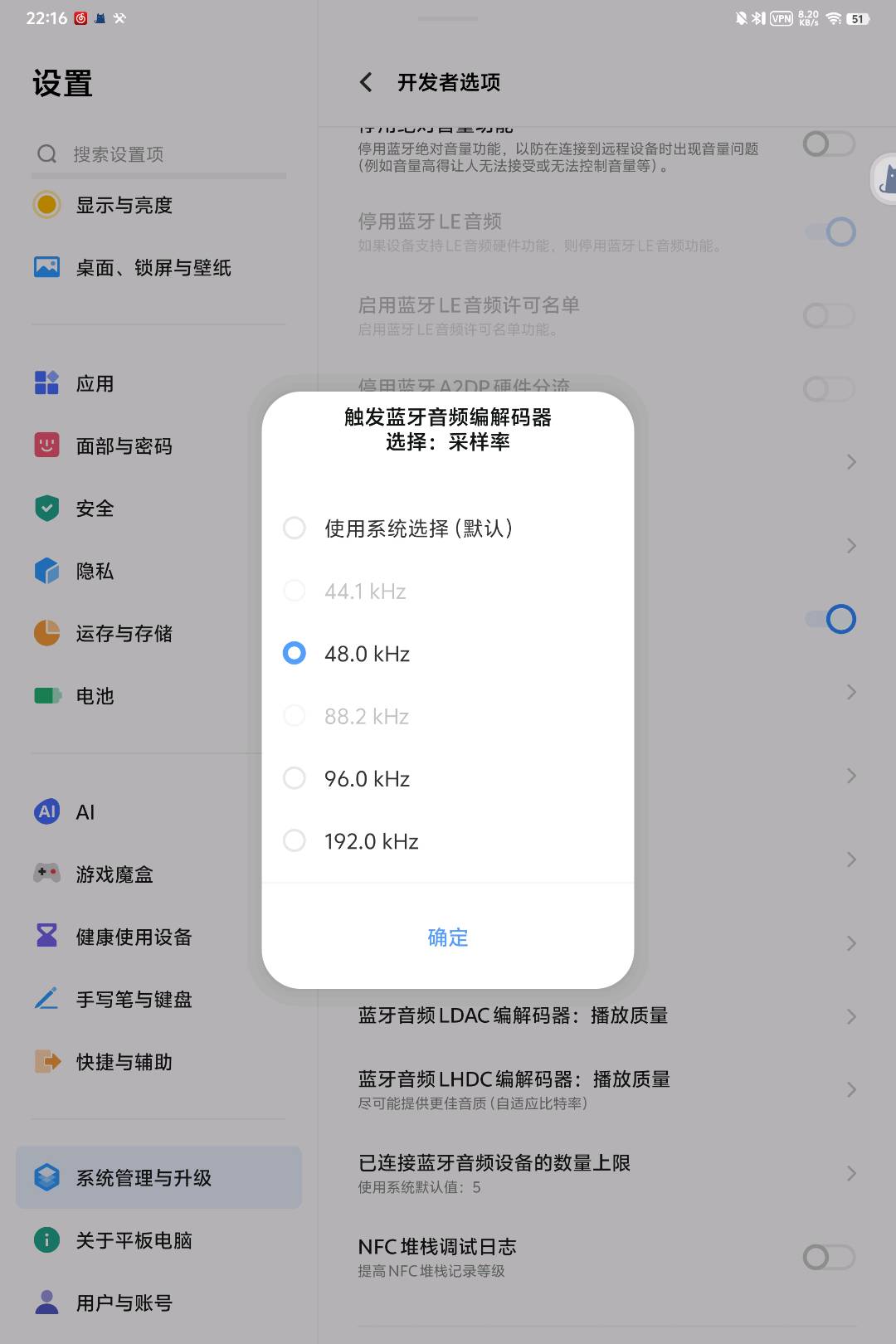Screen dimensions: 896x1344
Task: Confirm with the 确定 button
Action: (x=447, y=937)
